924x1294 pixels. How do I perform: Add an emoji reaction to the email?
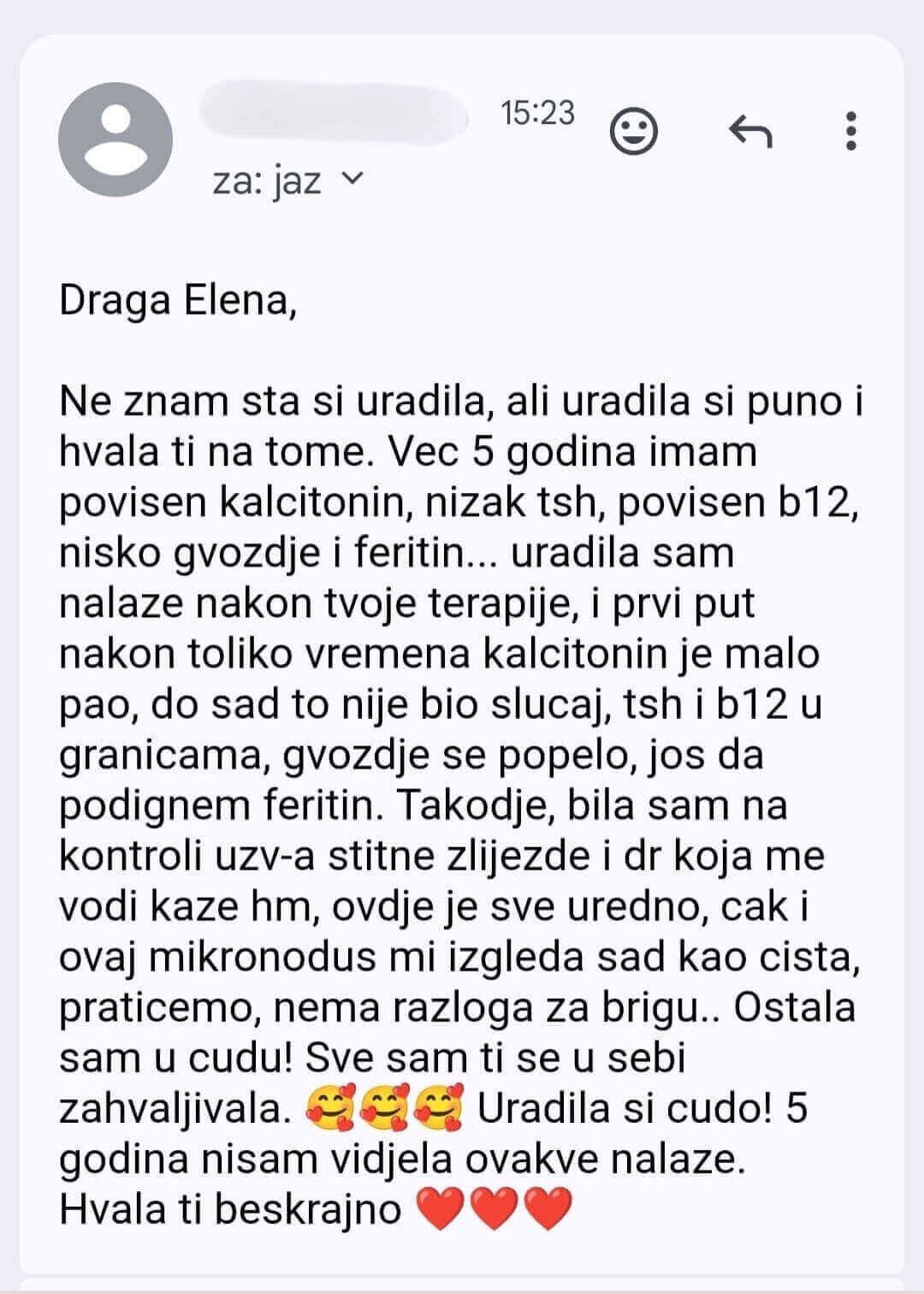pyautogui.click(x=633, y=132)
